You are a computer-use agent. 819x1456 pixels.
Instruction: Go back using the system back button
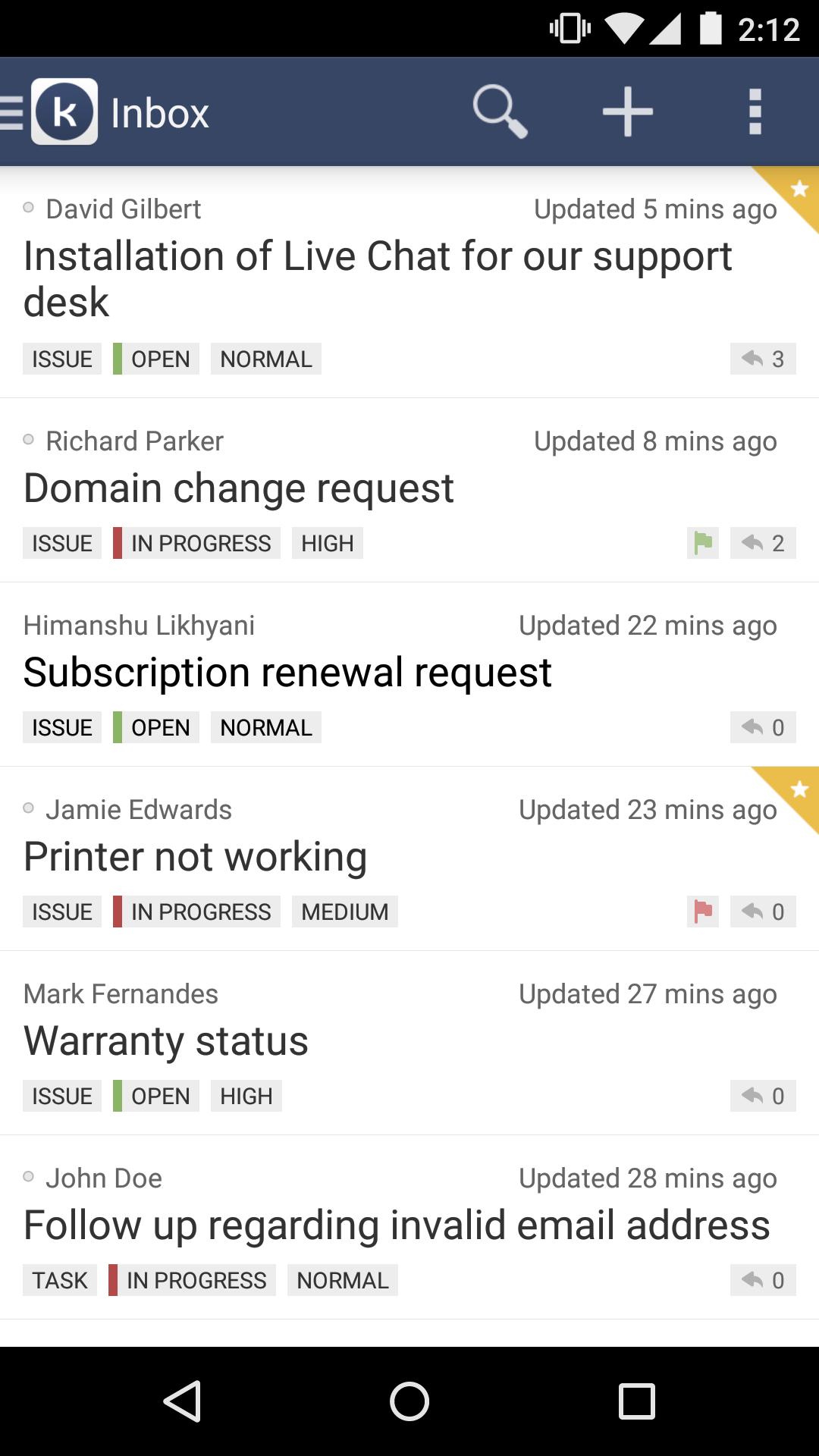[x=182, y=1401]
